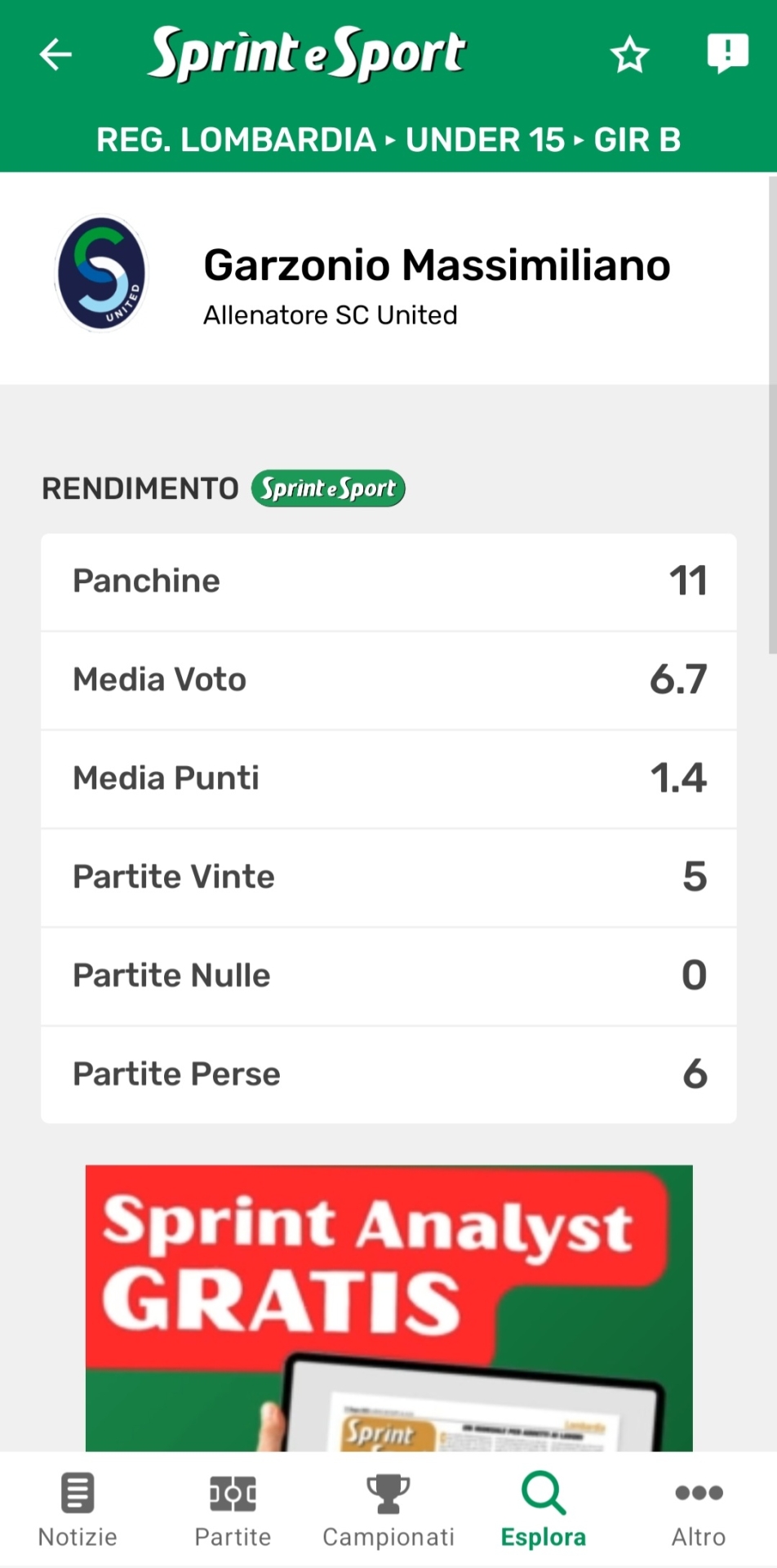The width and height of the screenshot is (777, 1568).
Task: Report an issue with the exclamation icon
Action: pyautogui.click(x=726, y=53)
